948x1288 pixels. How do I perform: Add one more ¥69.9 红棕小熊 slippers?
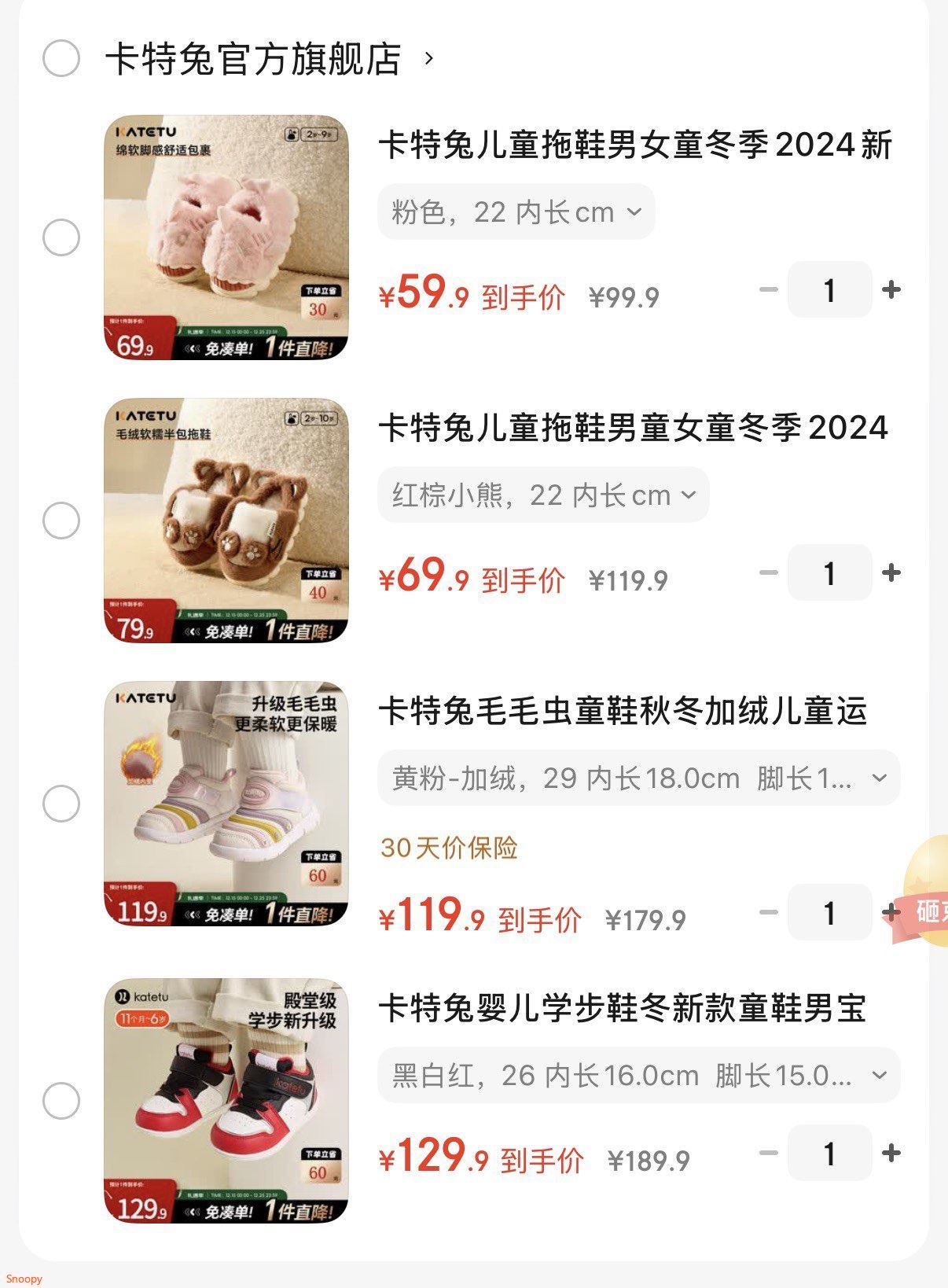tap(891, 573)
